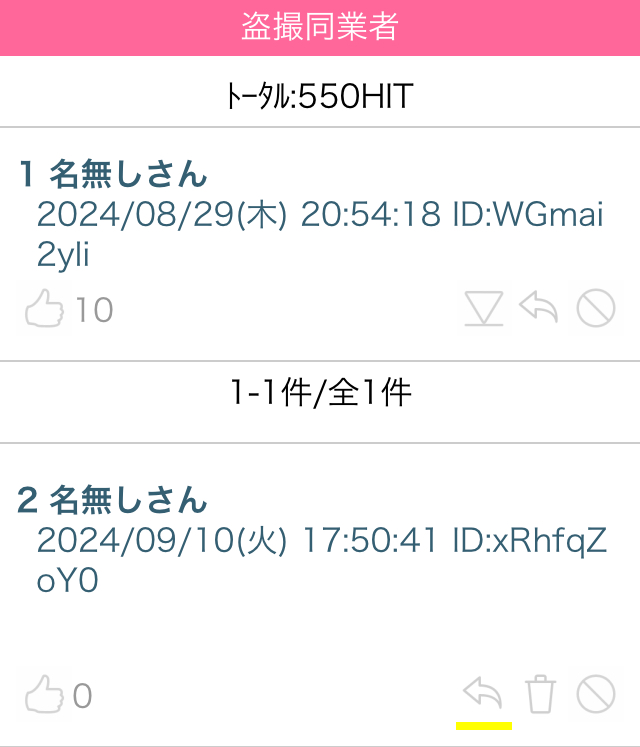Tap the block icon on post 1
The height and width of the screenshot is (747, 640).
click(595, 310)
